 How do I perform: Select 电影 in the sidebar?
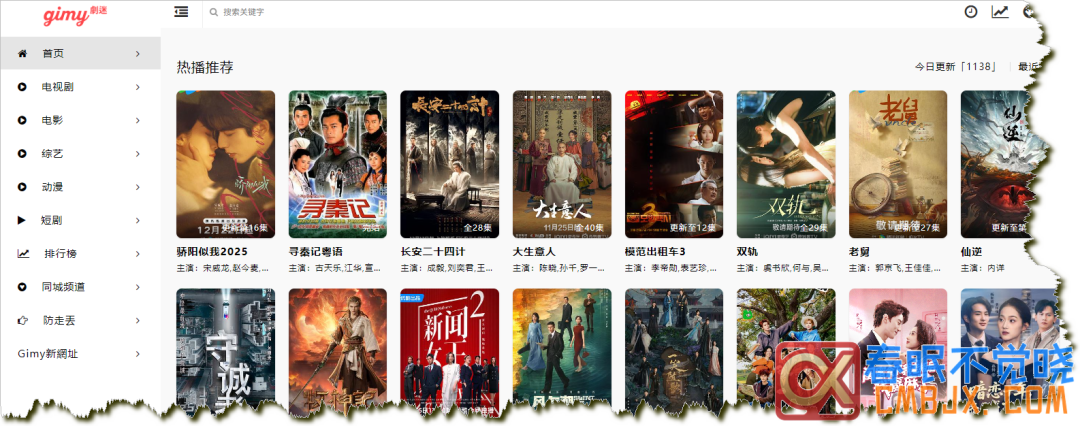52,120
